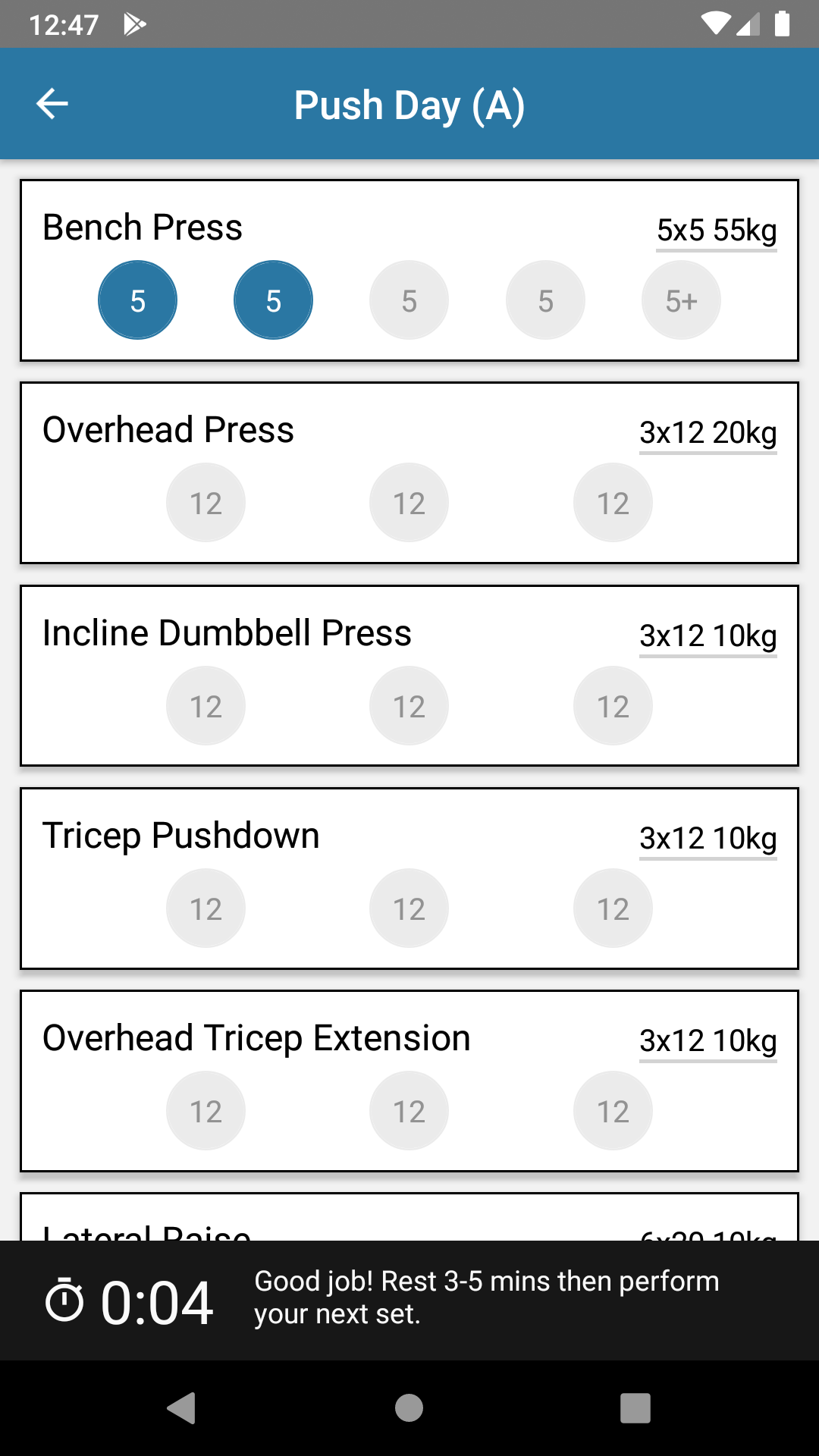Image resolution: width=819 pixels, height=1456 pixels.
Task: Complete the last Overhead Press set
Action: tap(613, 503)
